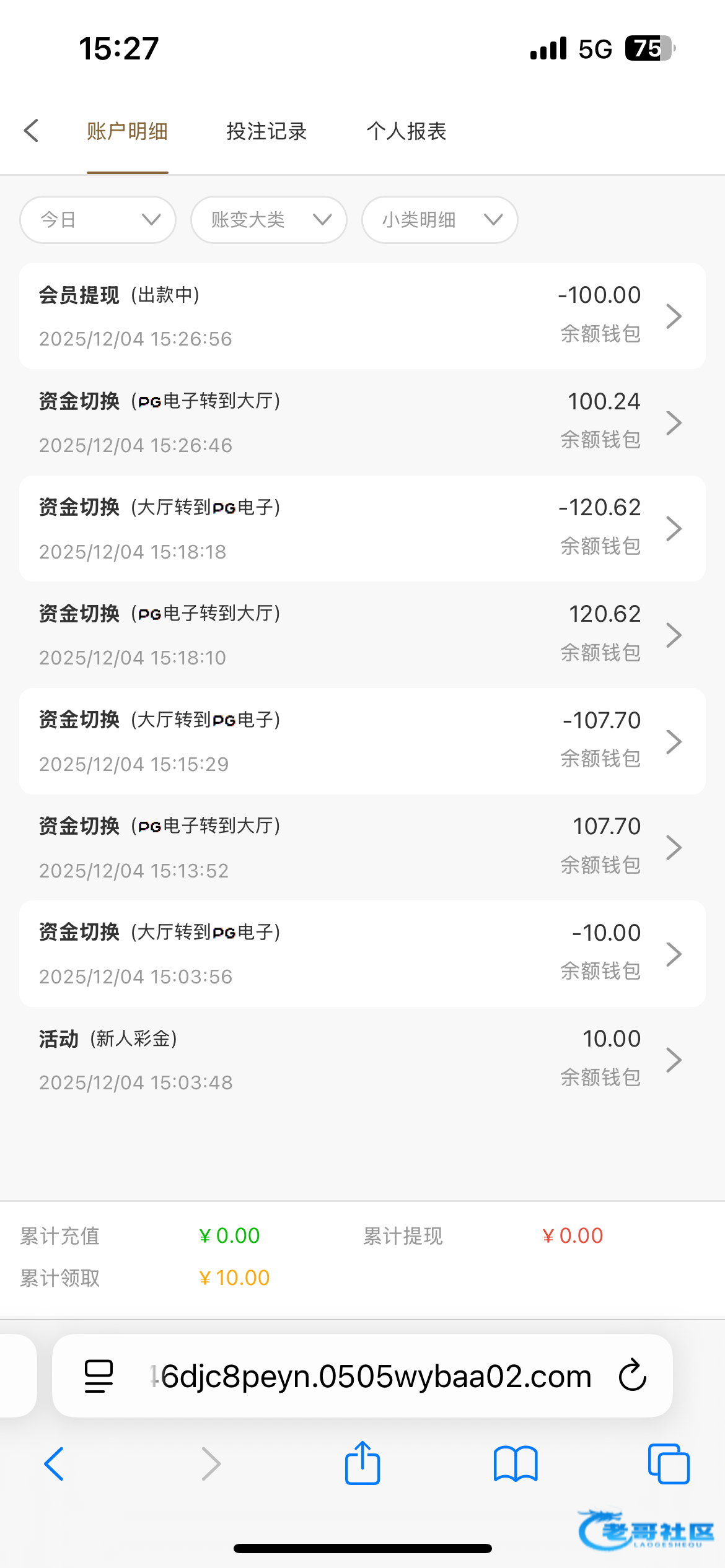Viewport: 725px width, 1568px height.
Task: Open Safari bookmarks
Action: tap(516, 1464)
